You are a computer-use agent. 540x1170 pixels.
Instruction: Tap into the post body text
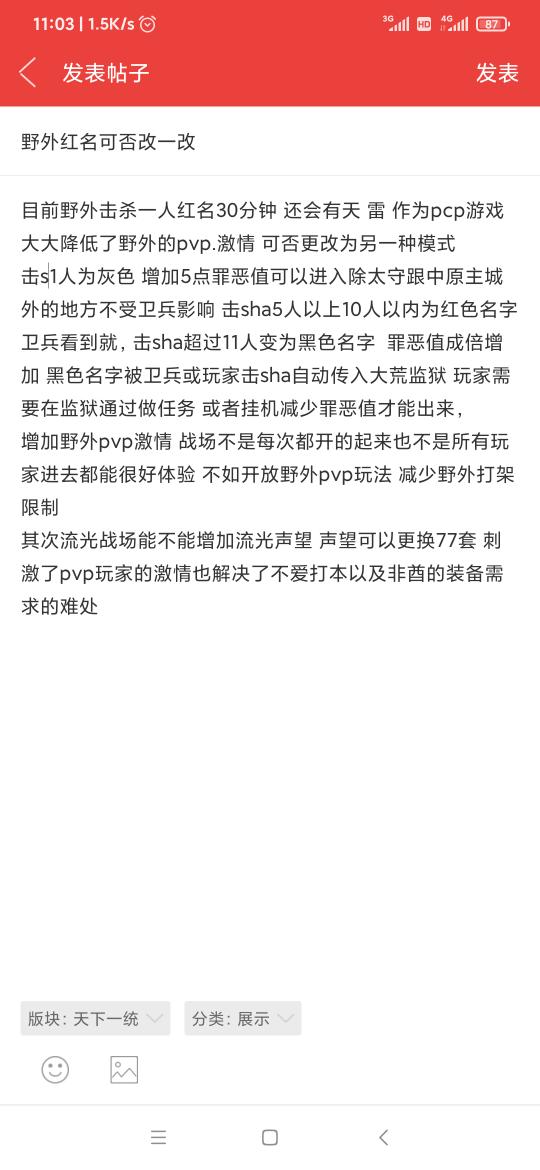(x=270, y=407)
